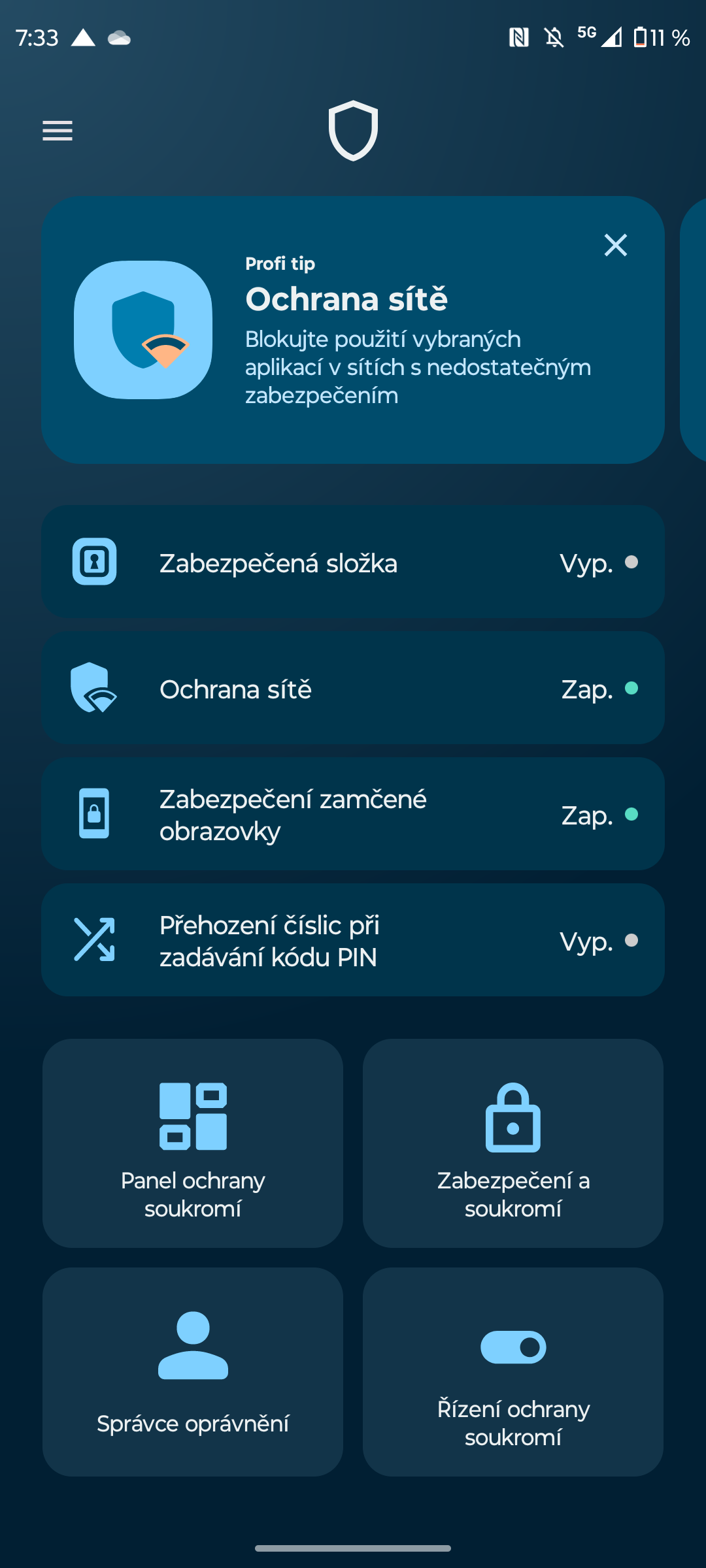Tap the shield-with-wifi Ochrana sítě icon

point(94,687)
